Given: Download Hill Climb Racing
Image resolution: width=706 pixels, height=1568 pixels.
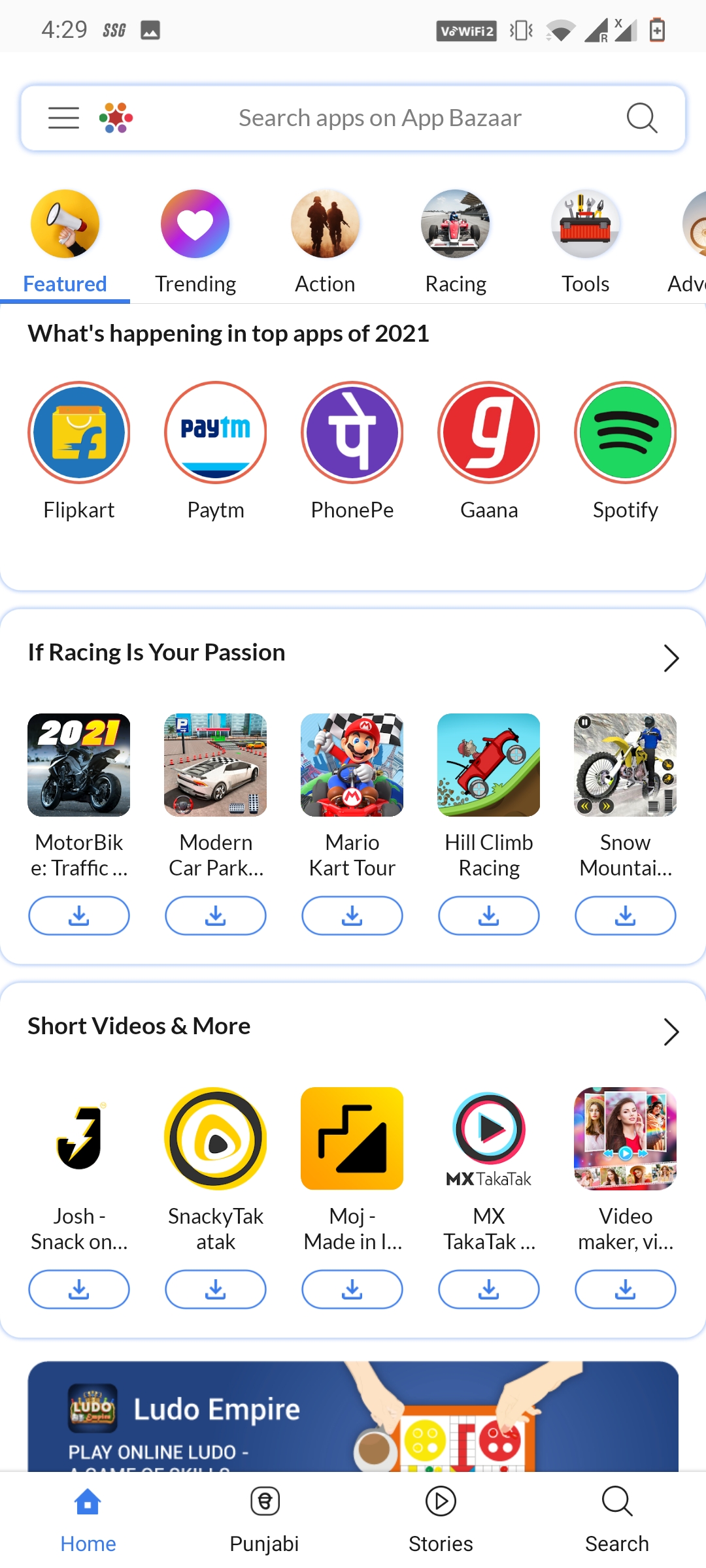Looking at the screenshot, I should coord(488,915).
